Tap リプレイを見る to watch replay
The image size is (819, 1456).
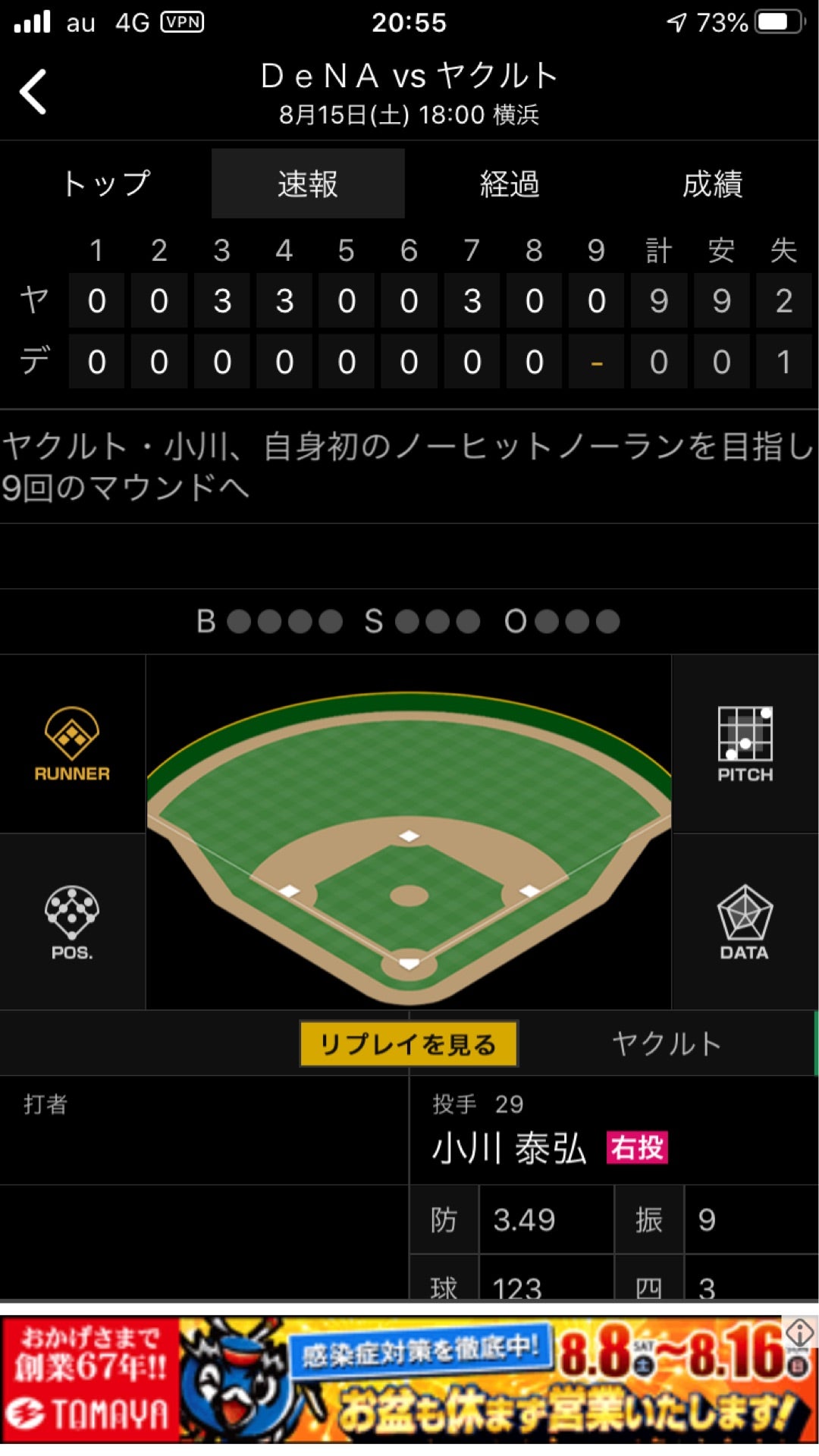click(409, 1043)
